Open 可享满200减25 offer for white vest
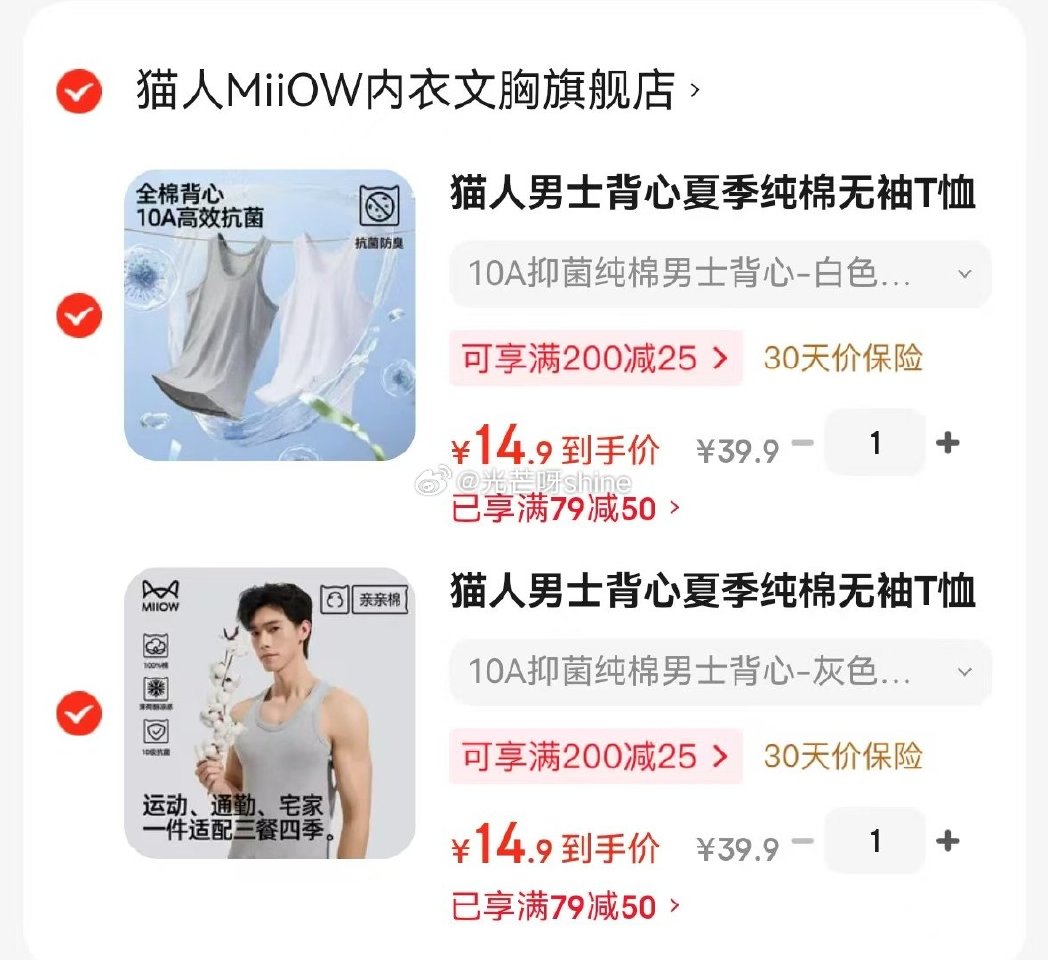The height and width of the screenshot is (960, 1048). pyautogui.click(x=596, y=358)
